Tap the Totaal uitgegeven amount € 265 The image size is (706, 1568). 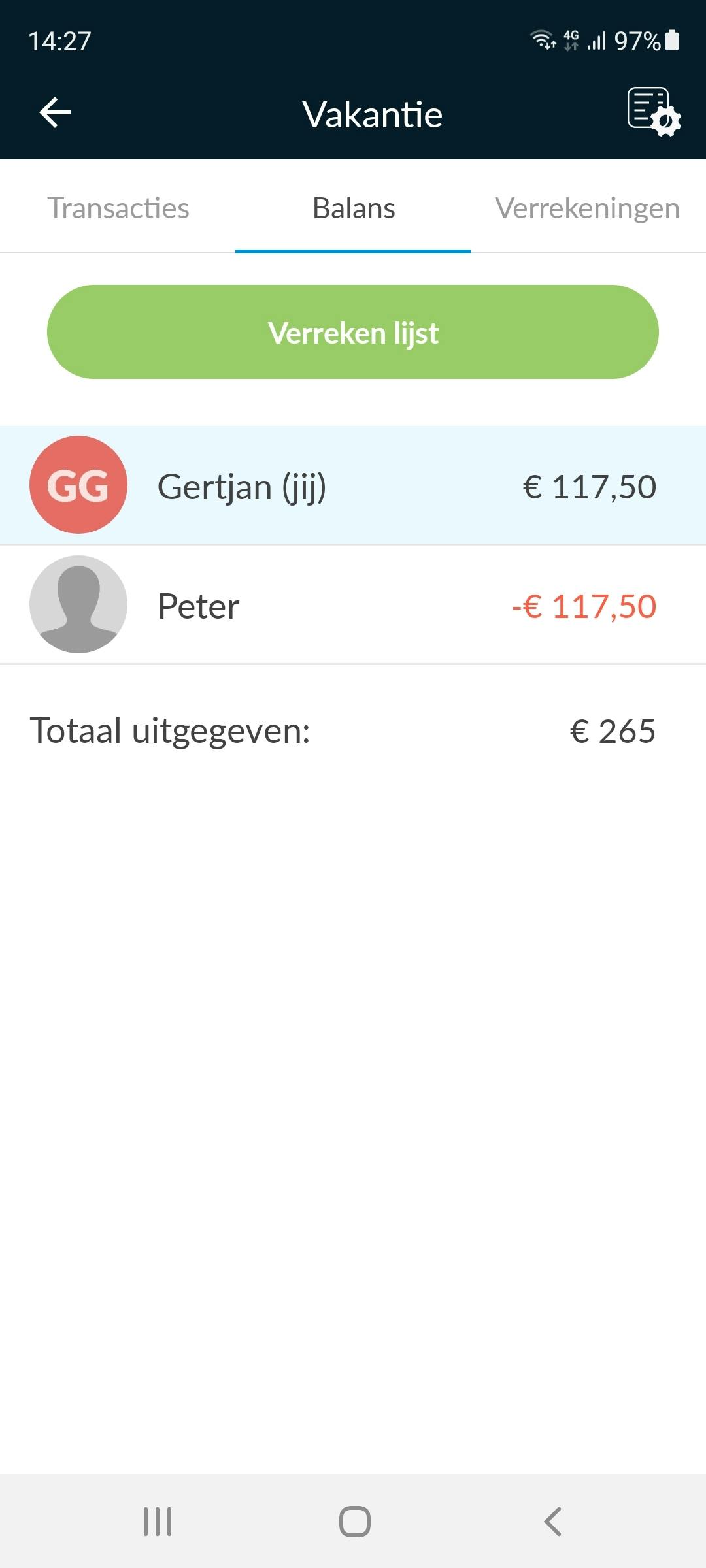coord(613,732)
